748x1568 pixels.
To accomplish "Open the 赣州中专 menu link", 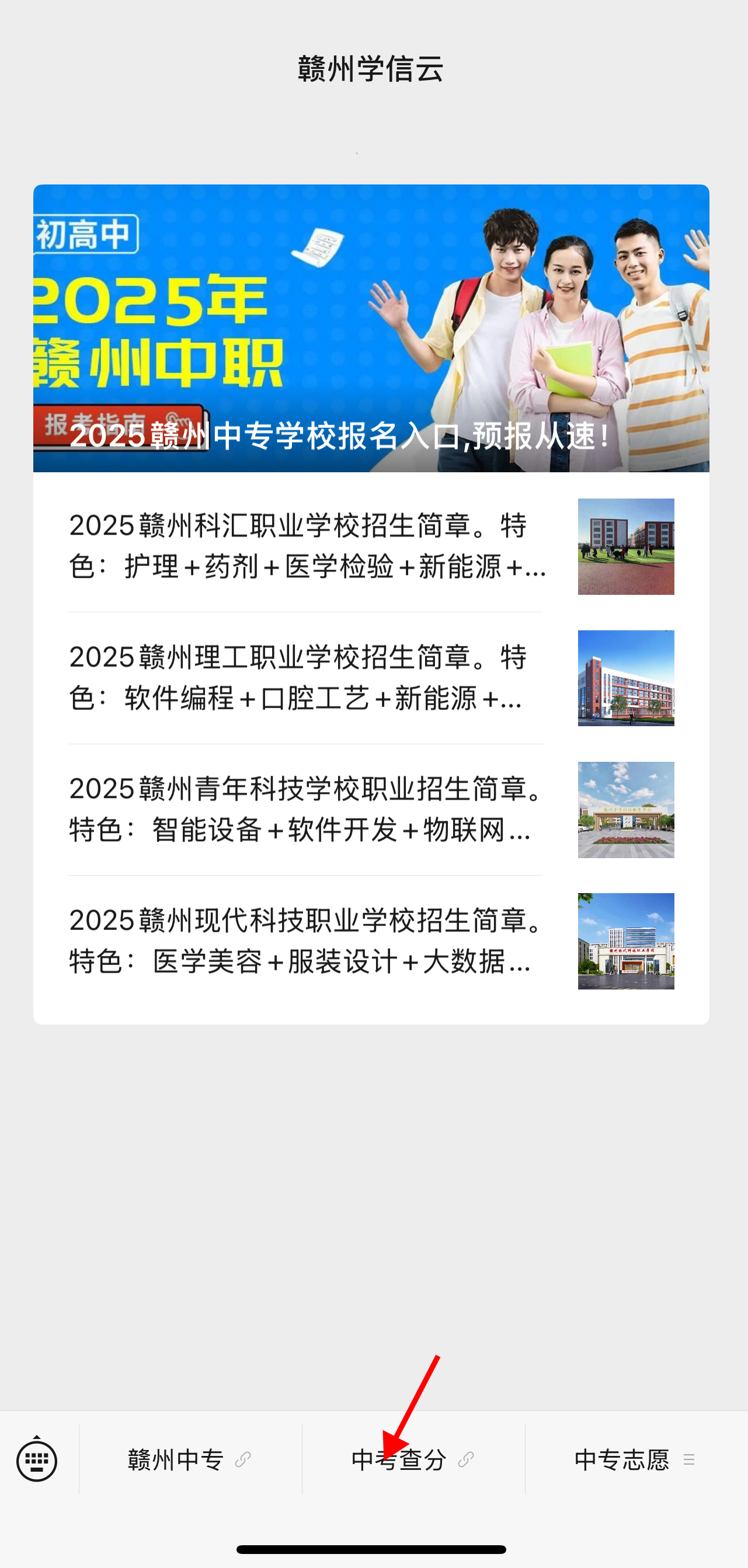I will [x=190, y=1459].
